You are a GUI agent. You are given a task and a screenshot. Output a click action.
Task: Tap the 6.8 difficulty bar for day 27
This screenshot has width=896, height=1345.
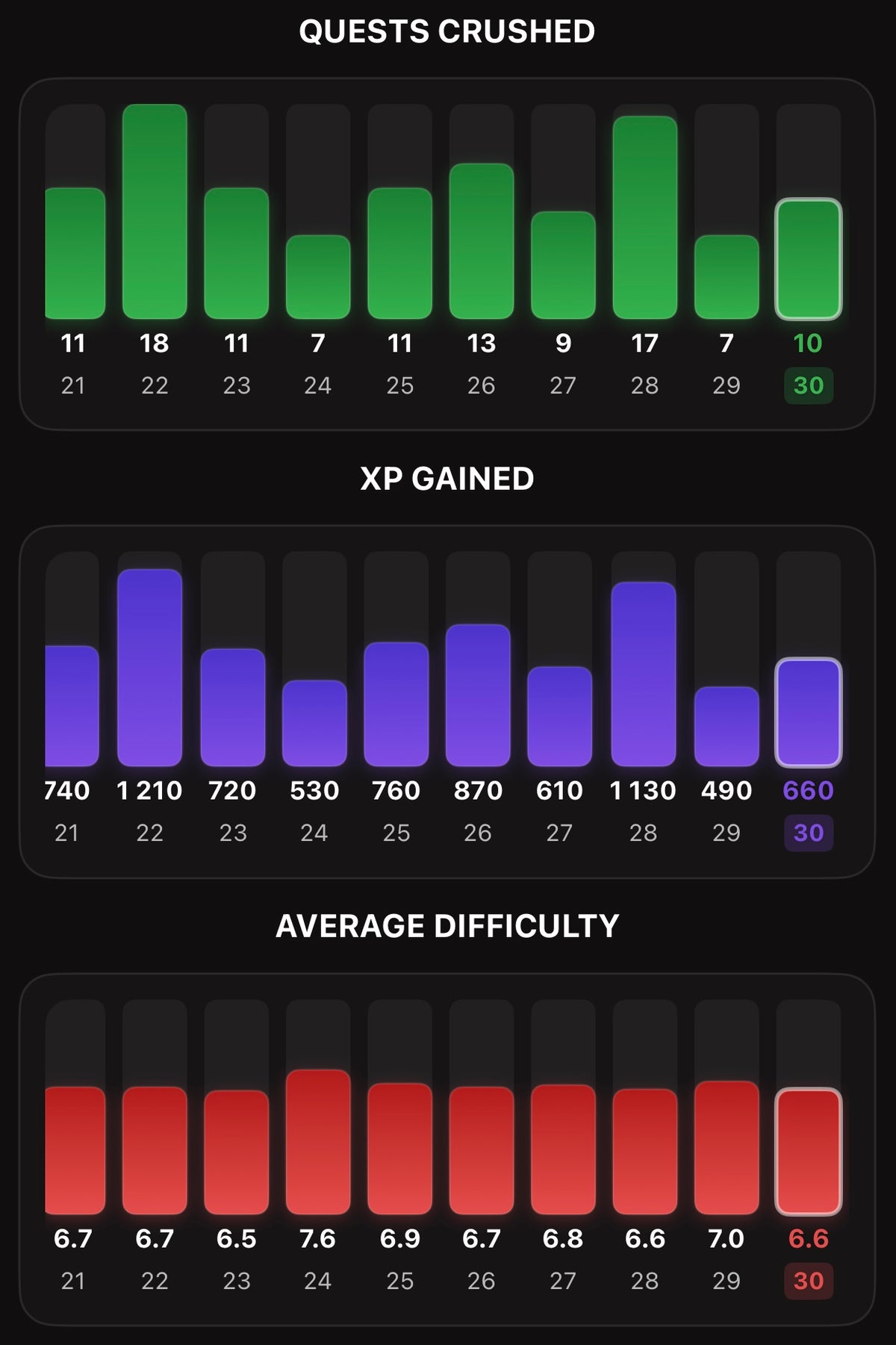(563, 1149)
